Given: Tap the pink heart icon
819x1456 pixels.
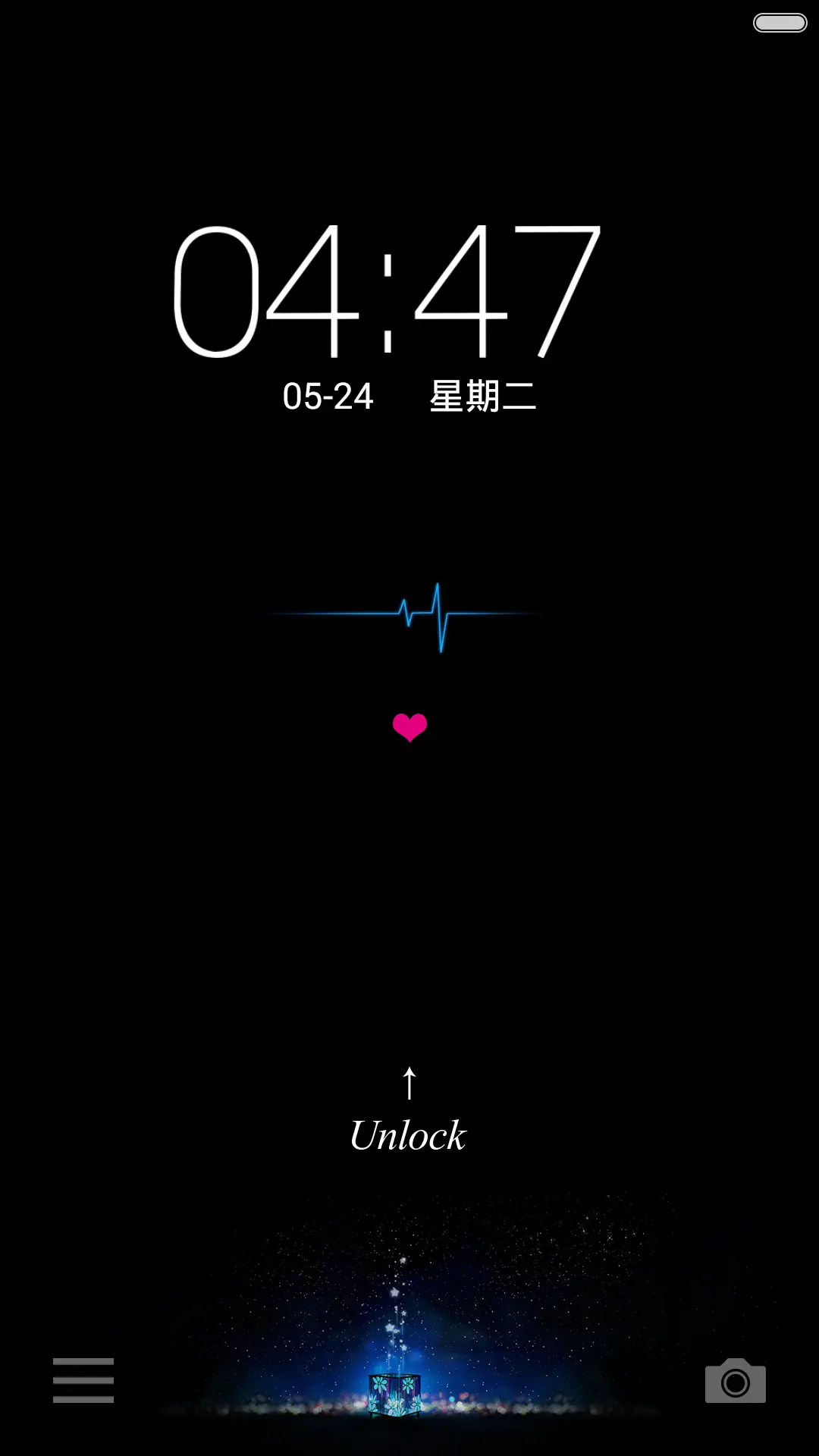Looking at the screenshot, I should click(409, 728).
